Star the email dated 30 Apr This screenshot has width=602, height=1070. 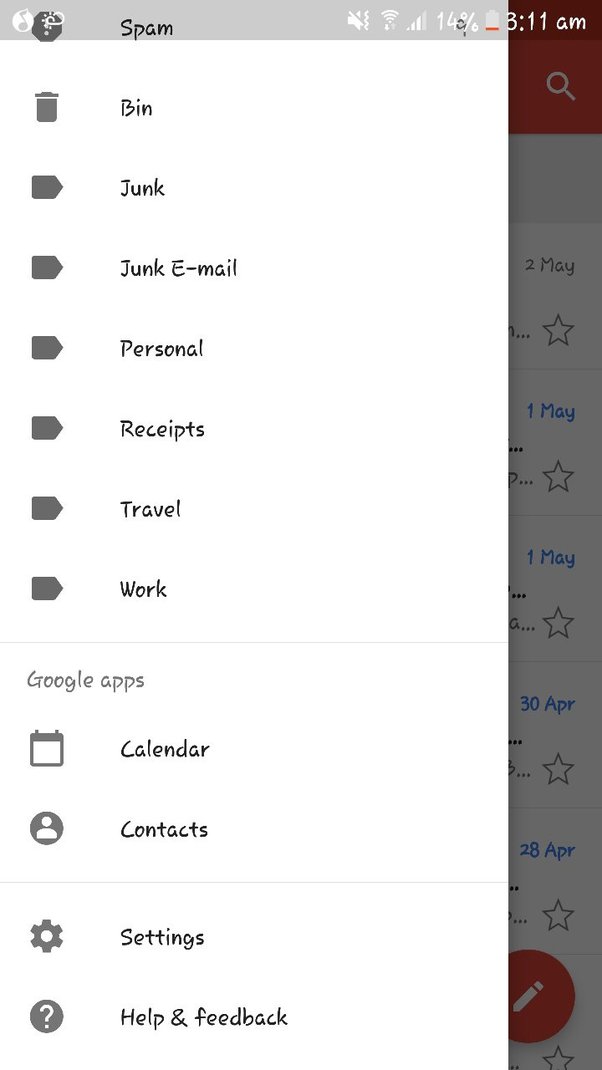(x=558, y=769)
